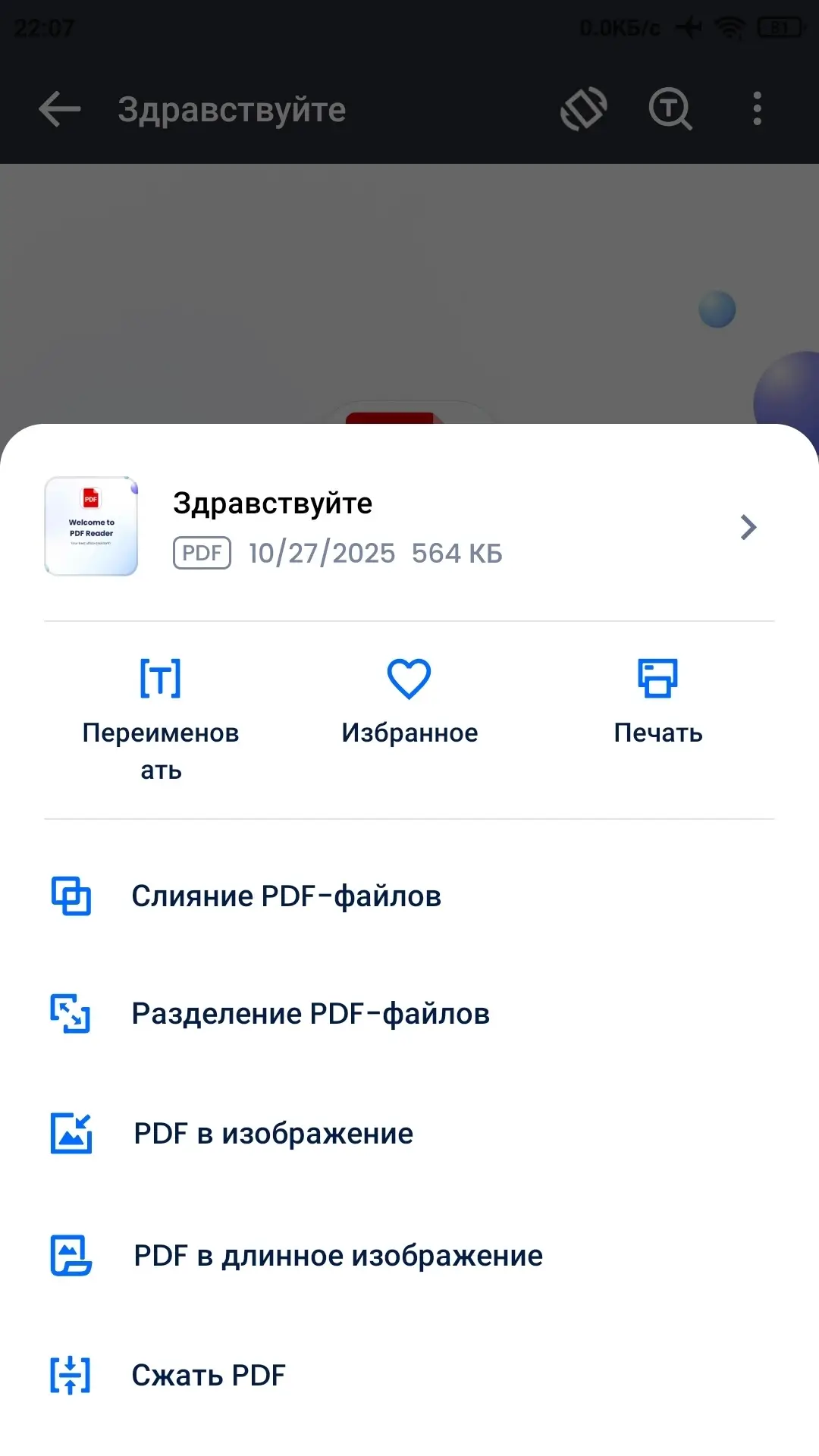
Task: Print the document with Печать
Action: 657,702
